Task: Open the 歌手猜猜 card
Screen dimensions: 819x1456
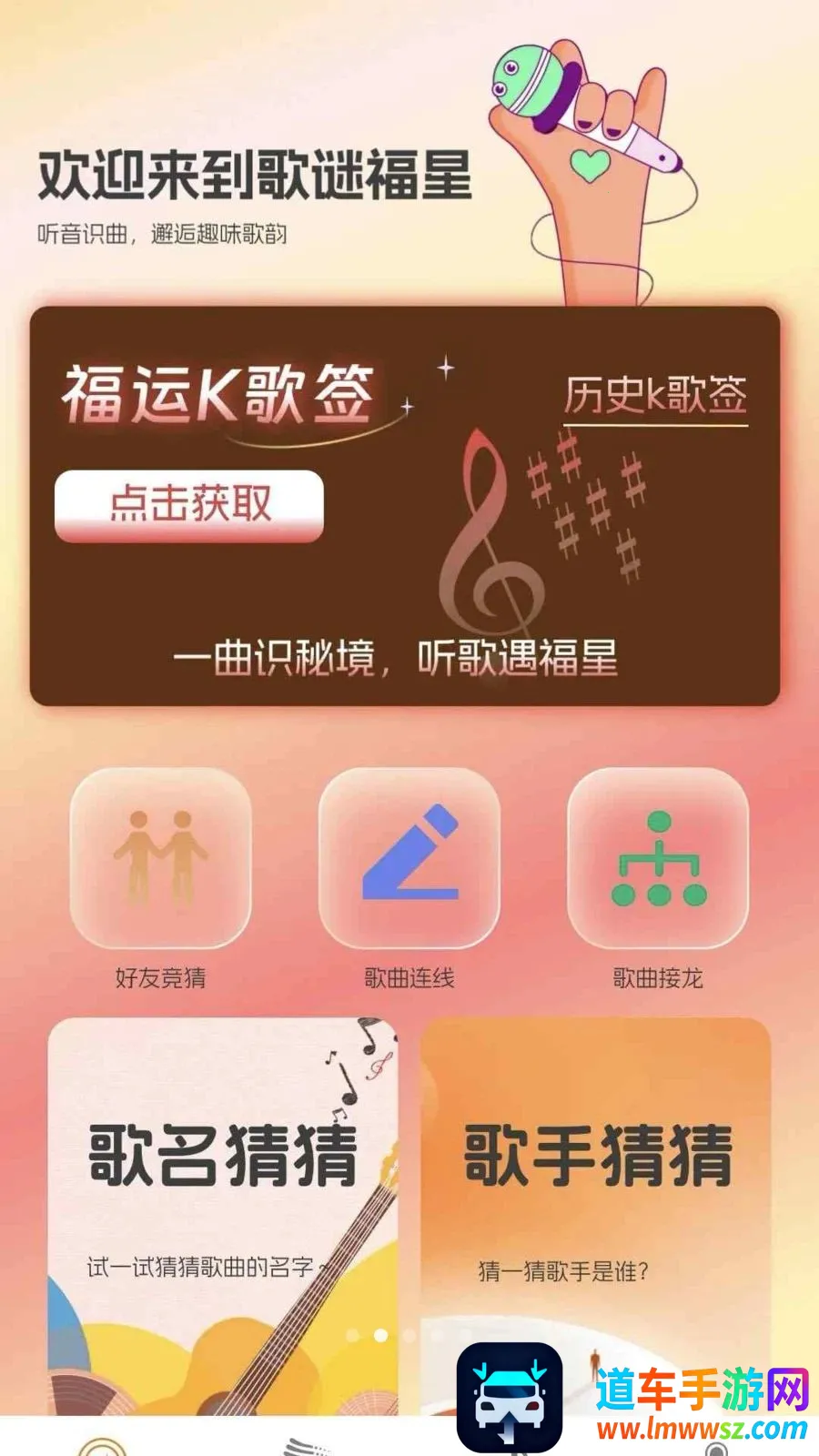Action: click(596, 1217)
